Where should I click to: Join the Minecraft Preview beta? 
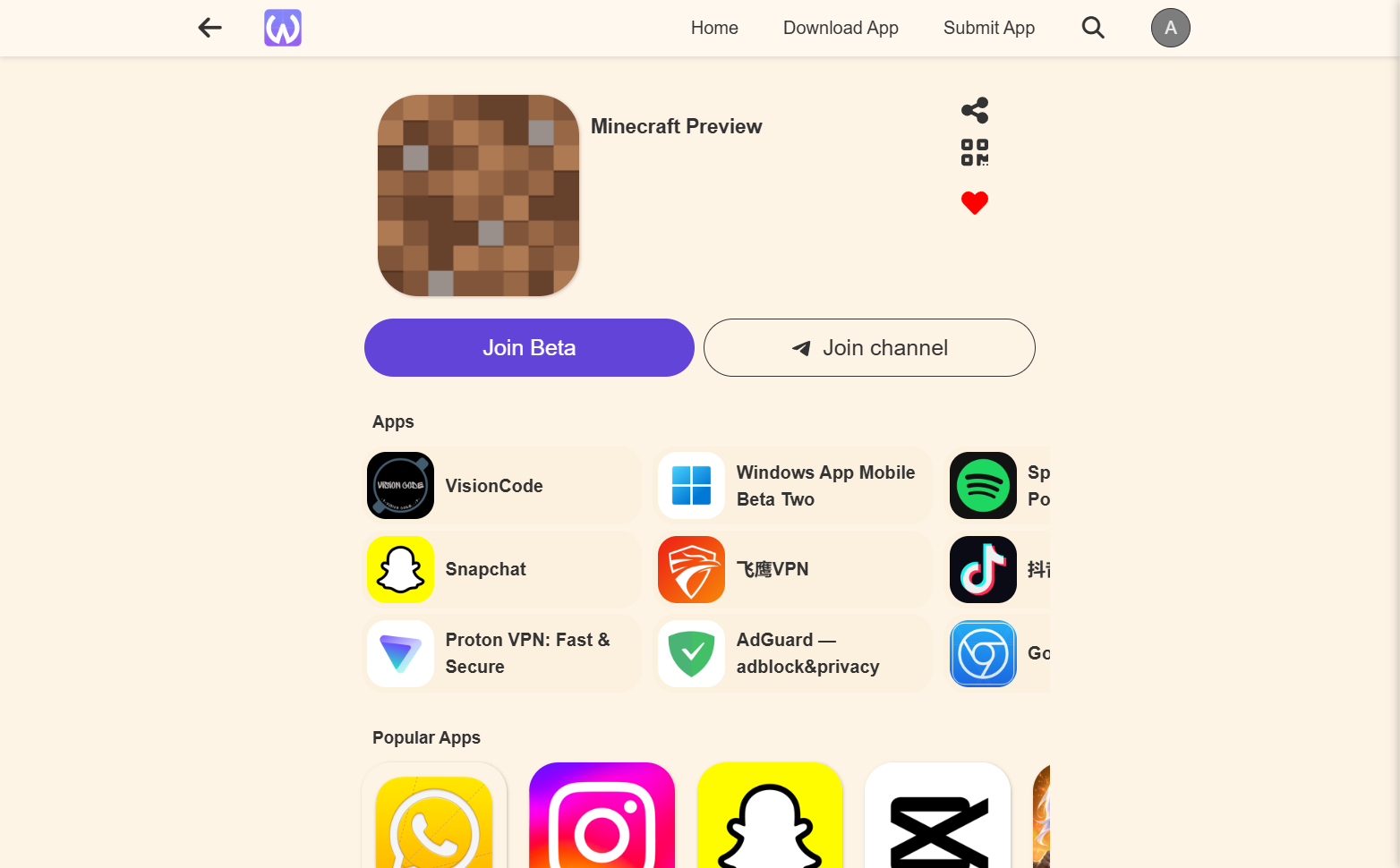click(x=529, y=347)
